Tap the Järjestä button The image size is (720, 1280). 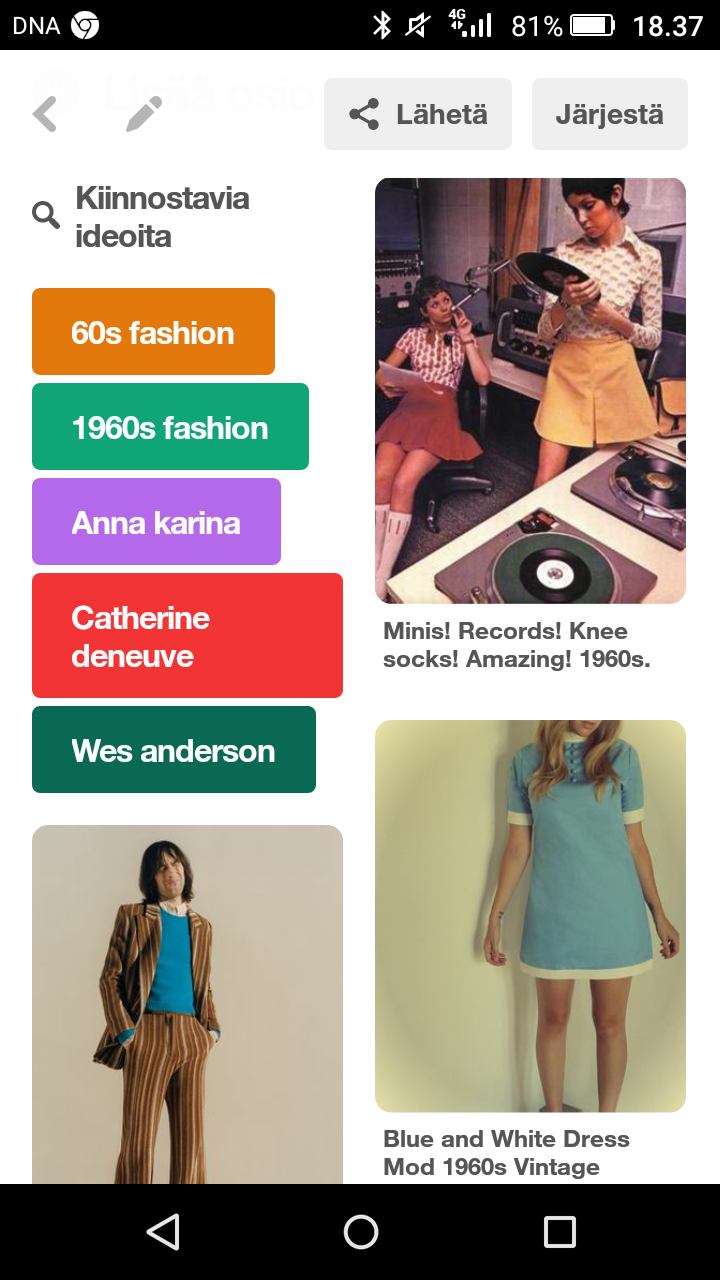point(609,114)
